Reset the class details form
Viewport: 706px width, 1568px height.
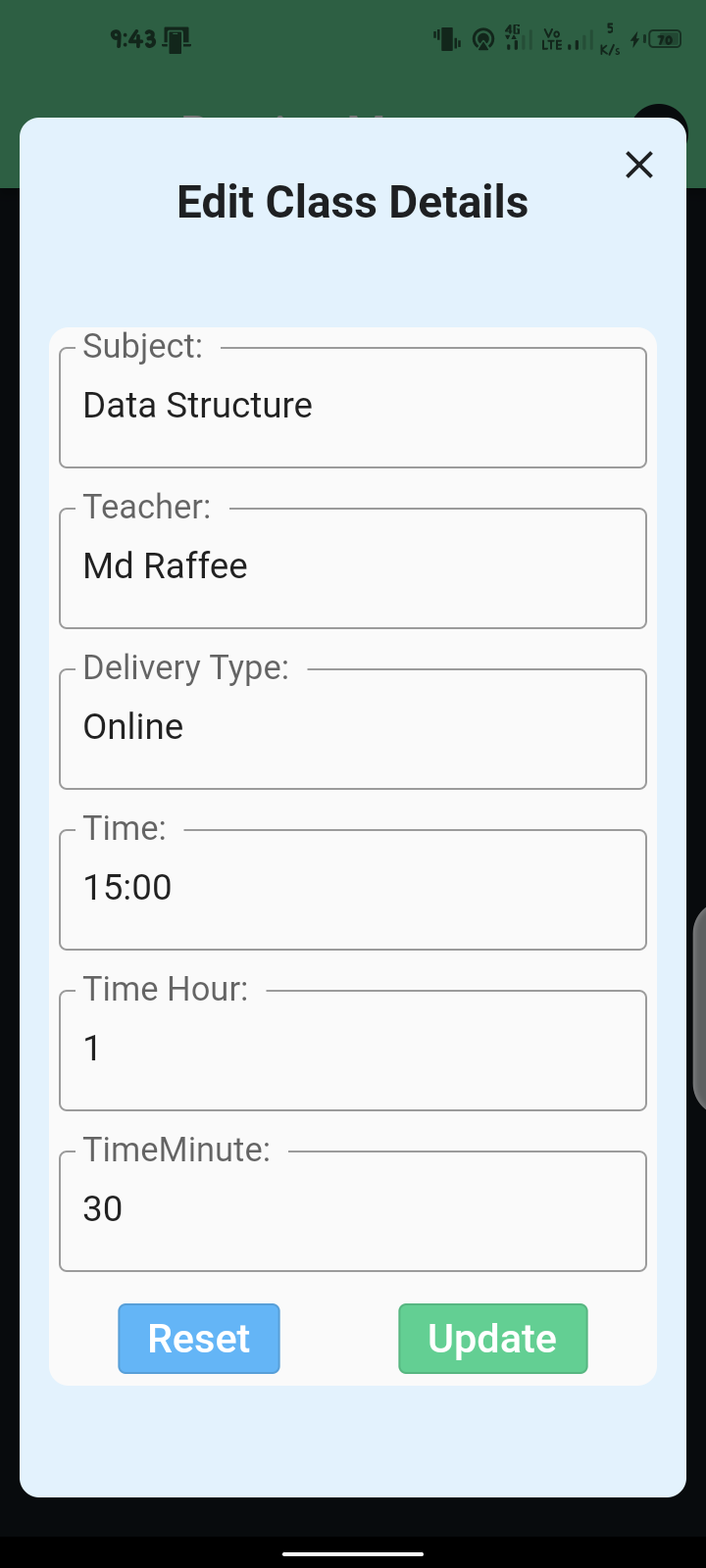click(199, 1339)
